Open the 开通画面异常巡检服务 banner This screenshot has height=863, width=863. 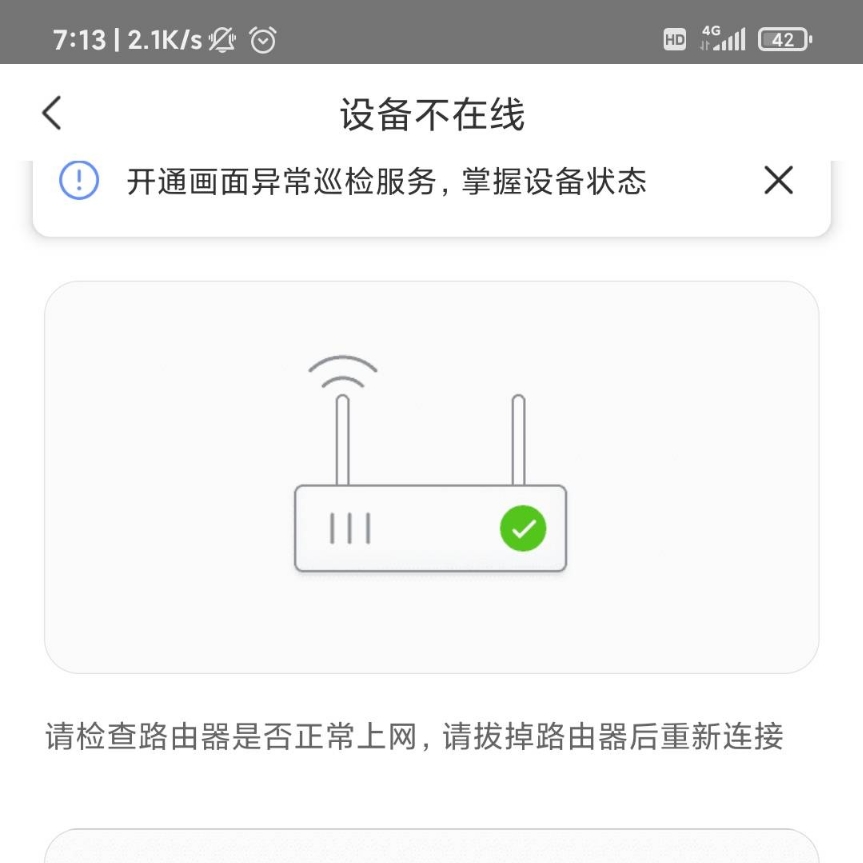[386, 182]
